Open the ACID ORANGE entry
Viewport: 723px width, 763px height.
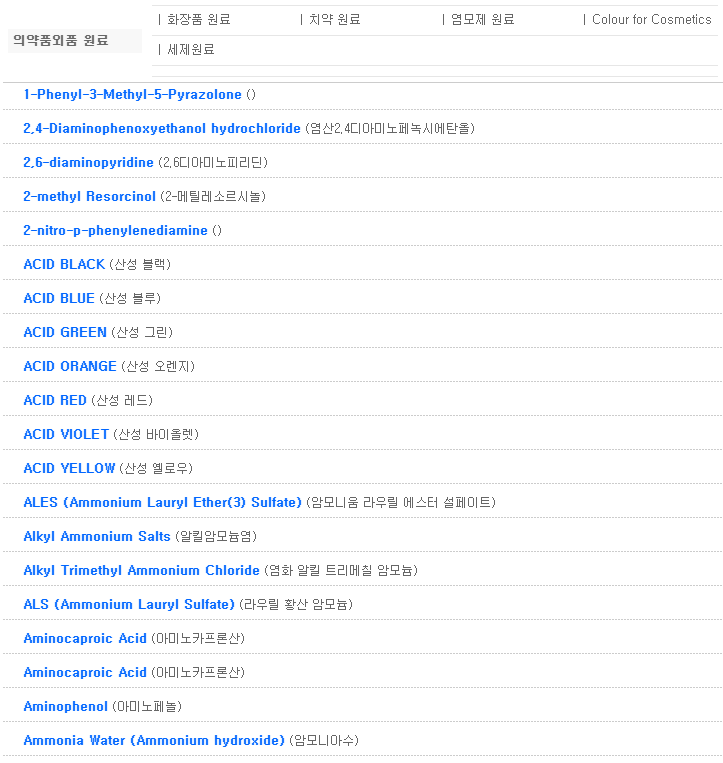click(70, 366)
